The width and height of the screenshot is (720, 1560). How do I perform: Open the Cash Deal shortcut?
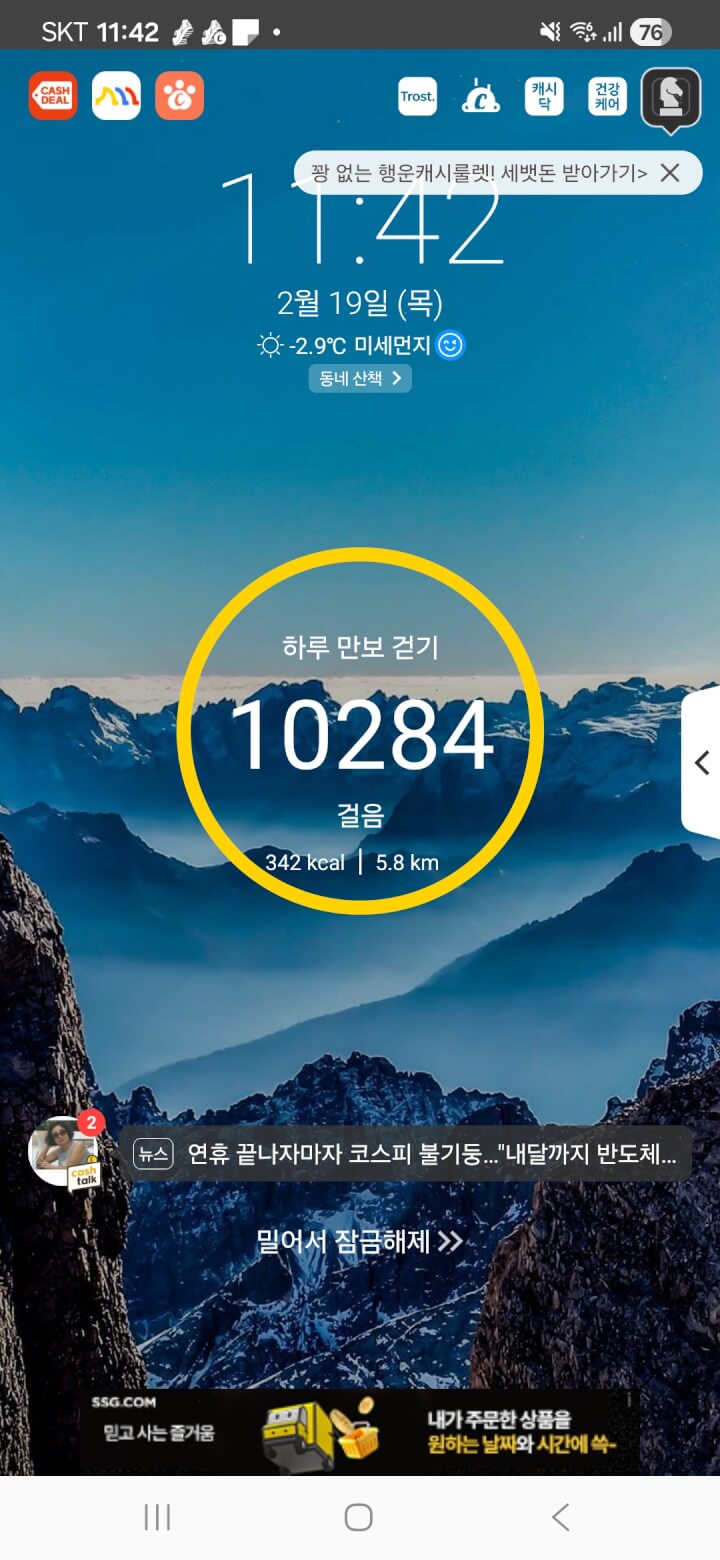pyautogui.click(x=52, y=96)
